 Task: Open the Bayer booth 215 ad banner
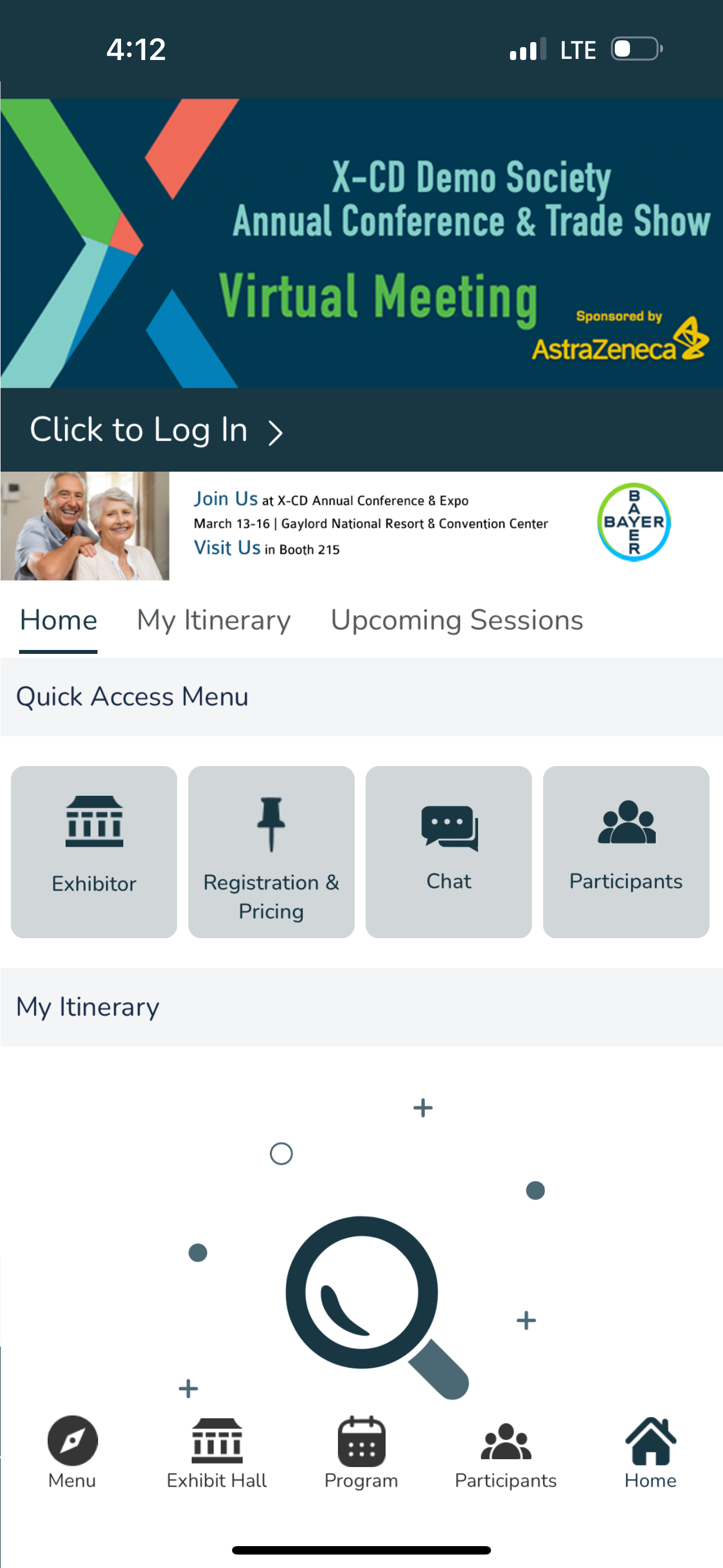tap(361, 525)
